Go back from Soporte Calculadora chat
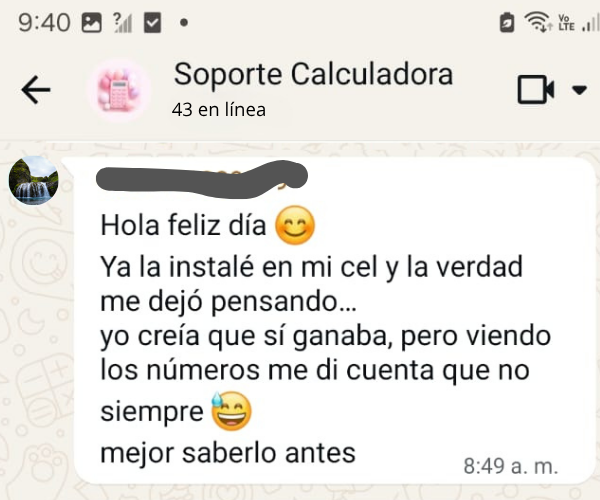 (x=36, y=90)
